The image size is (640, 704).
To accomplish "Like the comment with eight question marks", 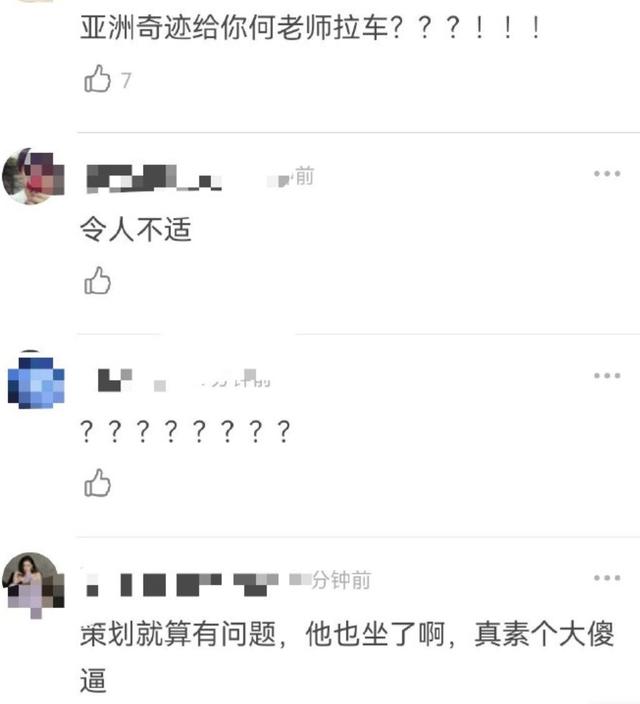I will pos(97,484).
